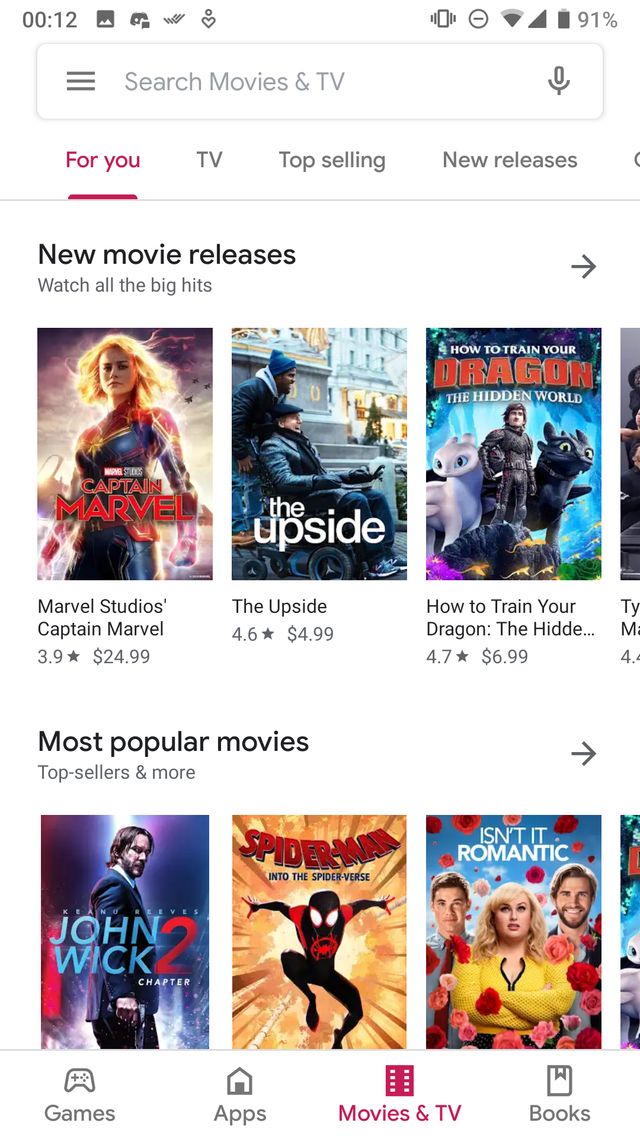Open the Books section
This screenshot has height=1138, width=640.
point(560,1094)
